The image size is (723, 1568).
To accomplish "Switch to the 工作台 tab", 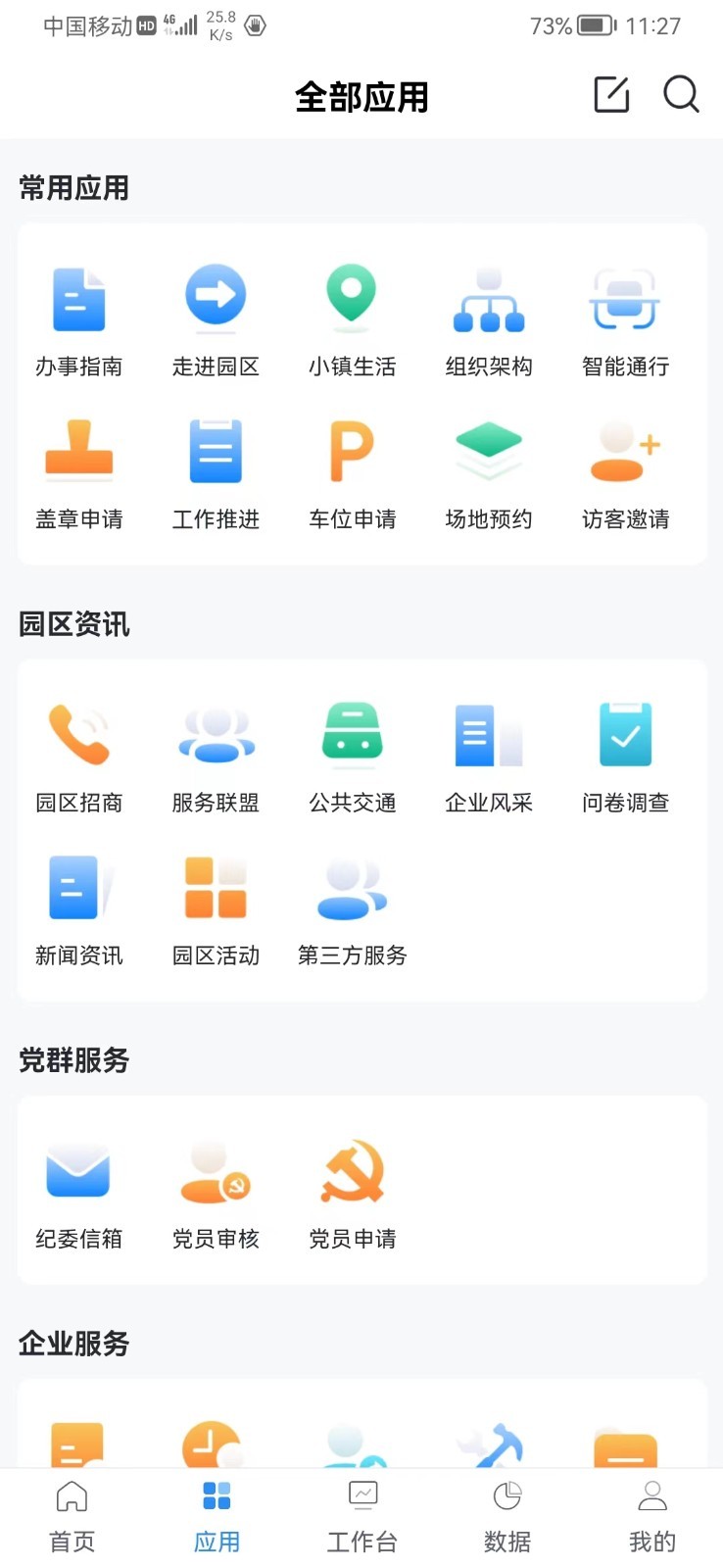I will pyautogui.click(x=361, y=1516).
